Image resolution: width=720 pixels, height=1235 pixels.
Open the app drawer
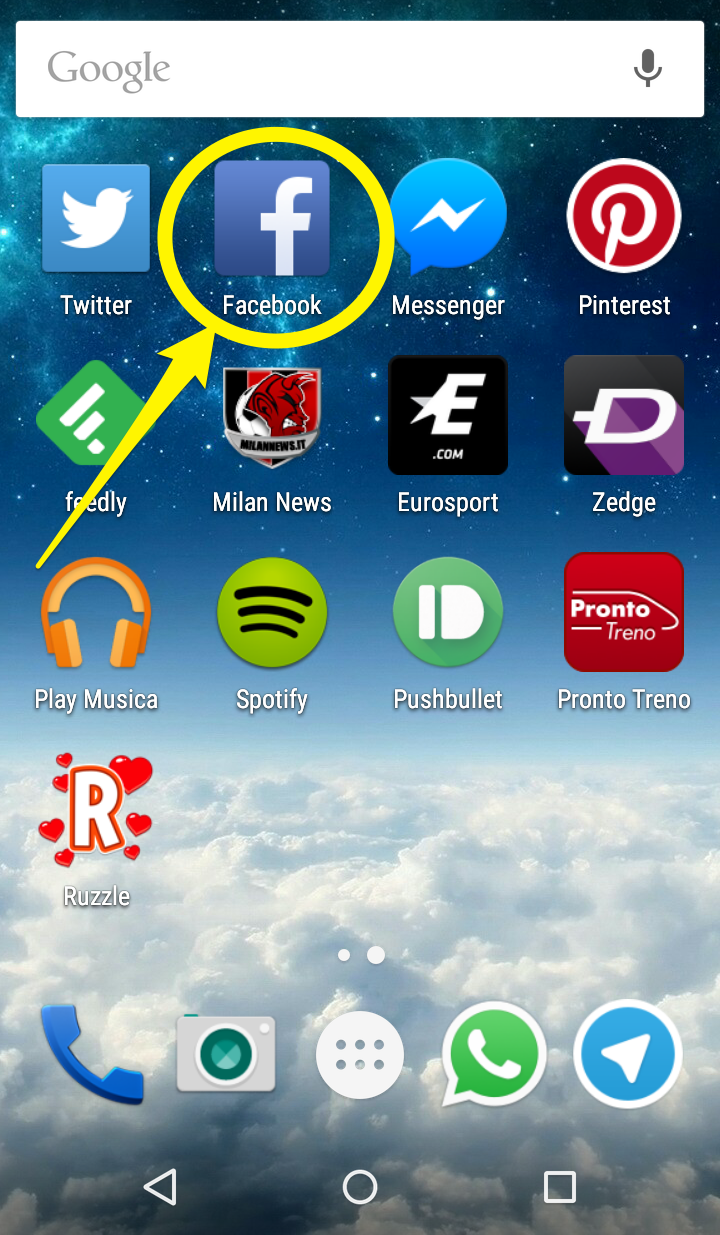360,1055
